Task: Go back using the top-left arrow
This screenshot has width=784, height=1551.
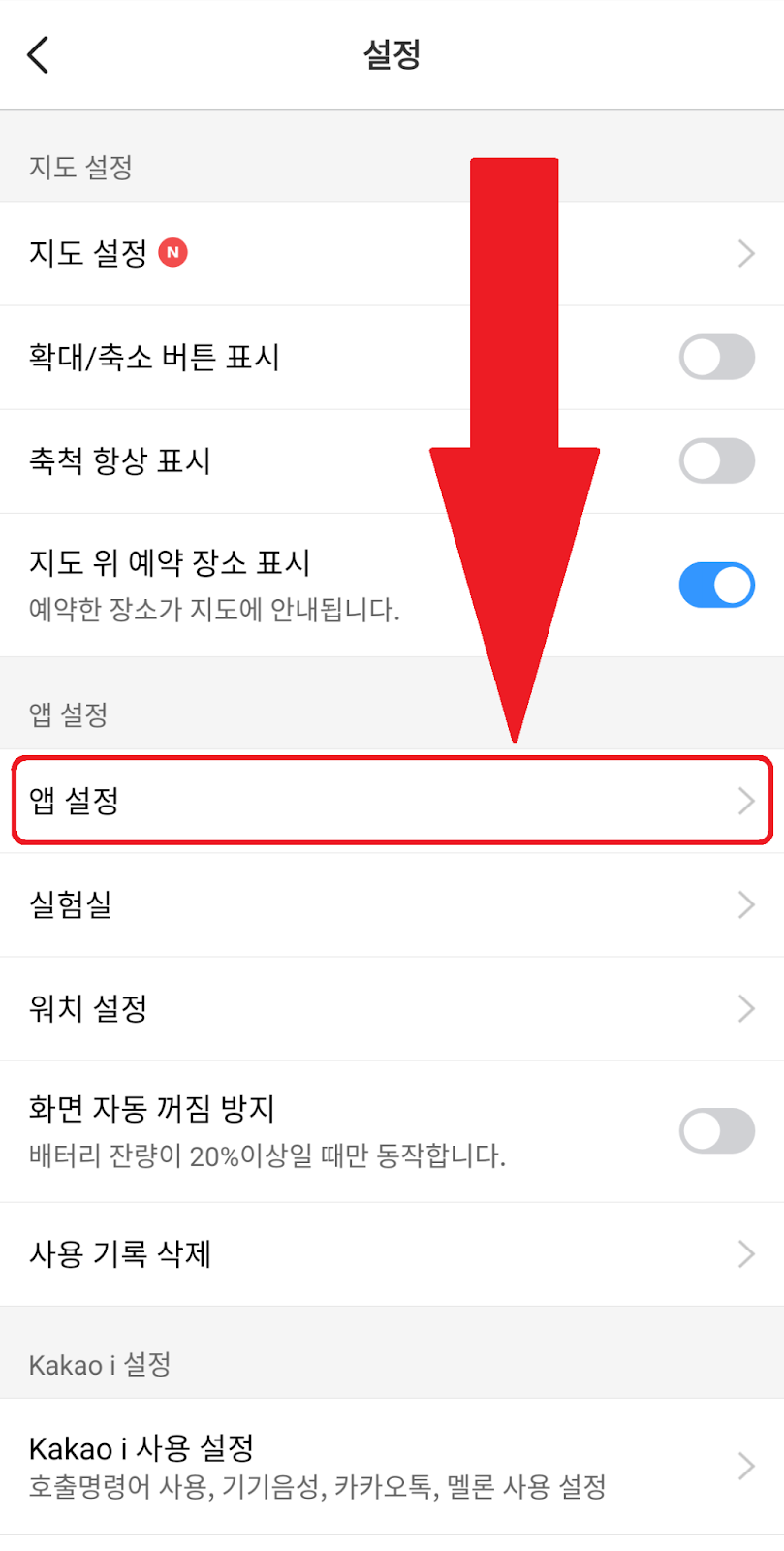Action: [39, 54]
